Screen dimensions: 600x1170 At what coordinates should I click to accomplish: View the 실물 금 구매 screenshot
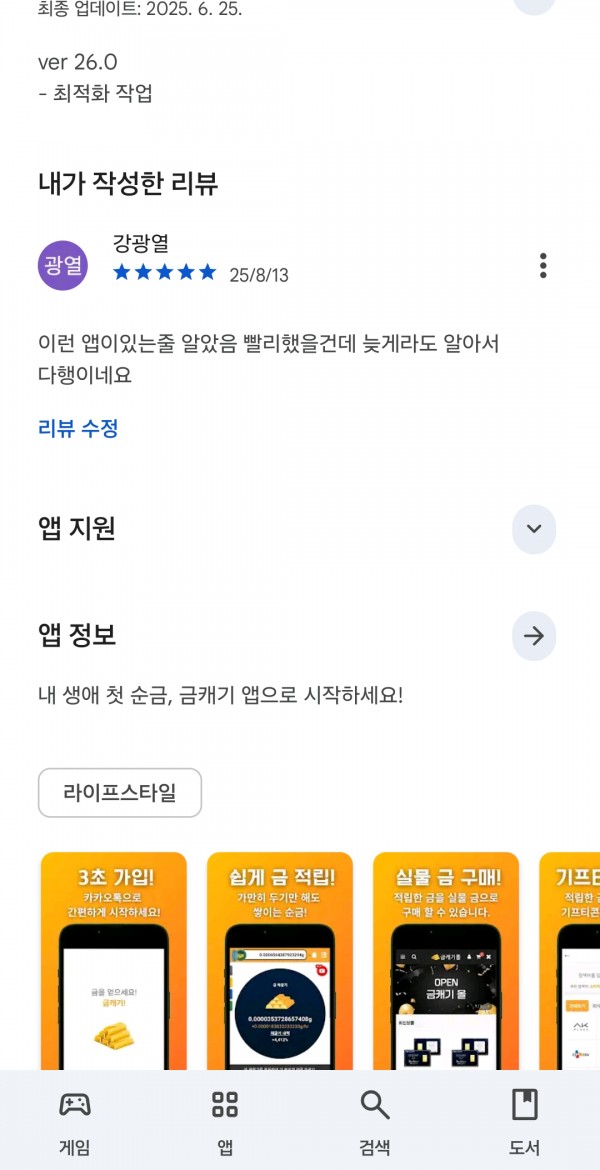(446, 961)
